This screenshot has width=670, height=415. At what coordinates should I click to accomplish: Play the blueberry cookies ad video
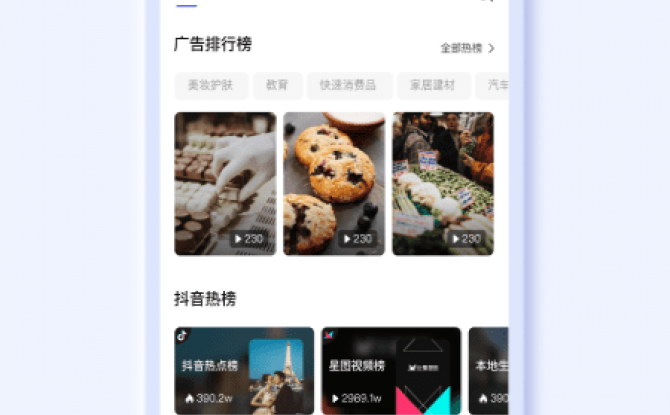(333, 183)
